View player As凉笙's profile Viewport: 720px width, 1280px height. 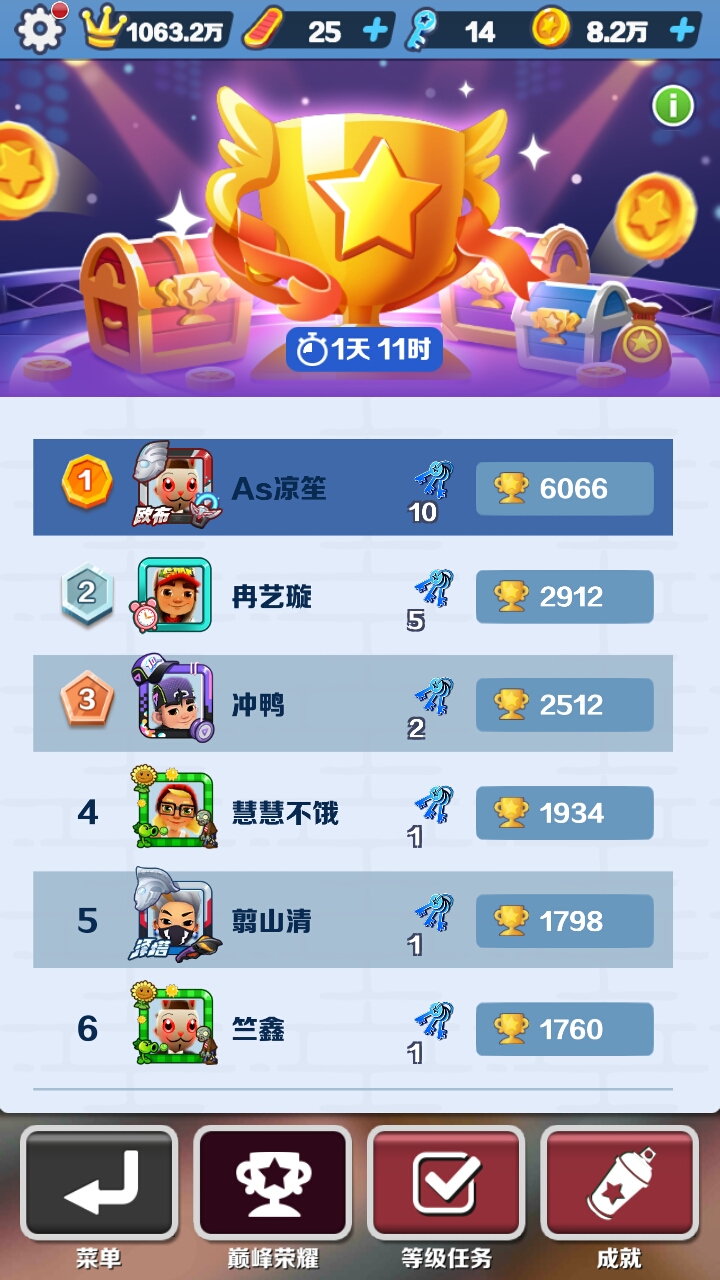click(353, 487)
